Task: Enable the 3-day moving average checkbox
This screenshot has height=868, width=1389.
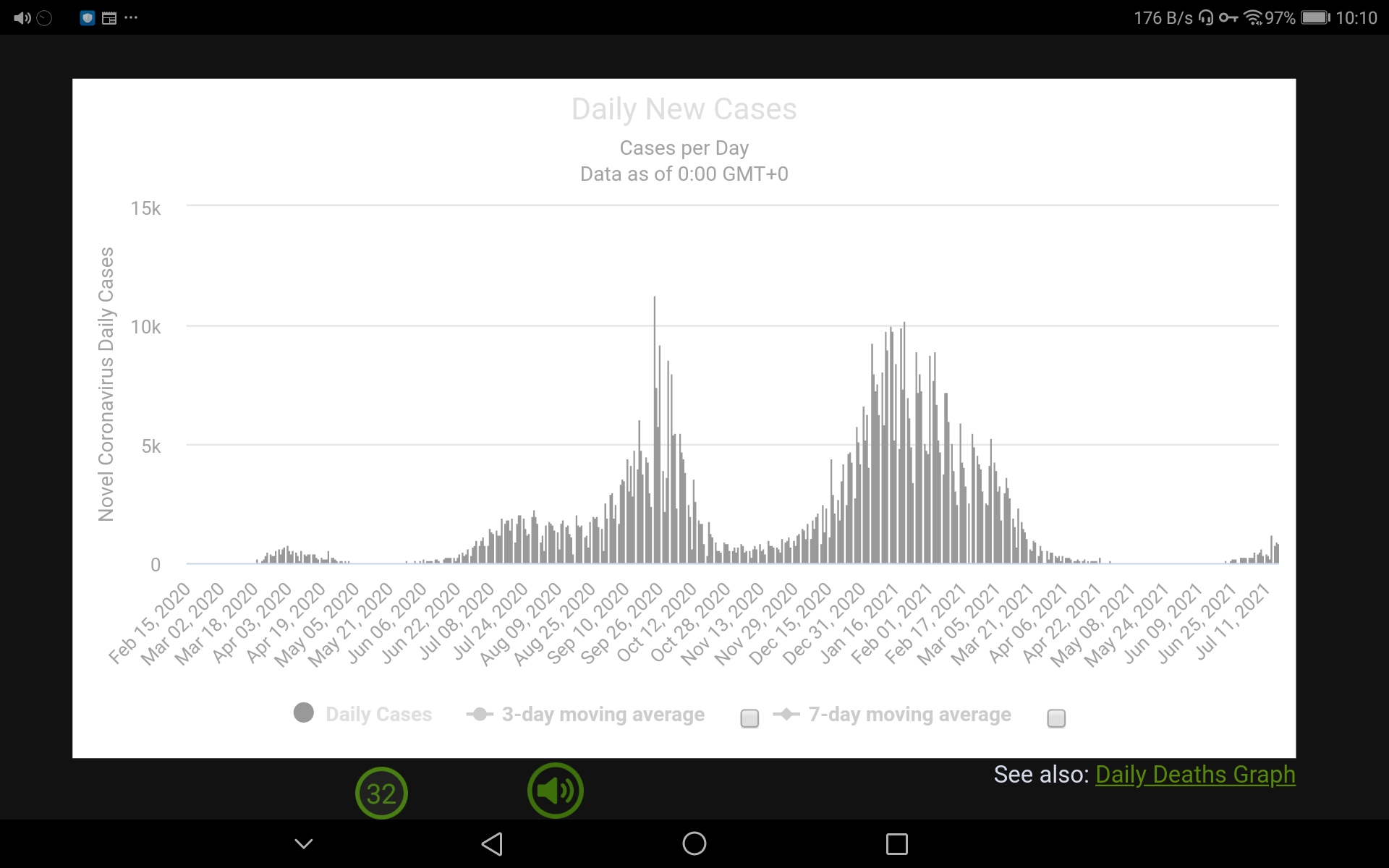Action: (x=749, y=718)
